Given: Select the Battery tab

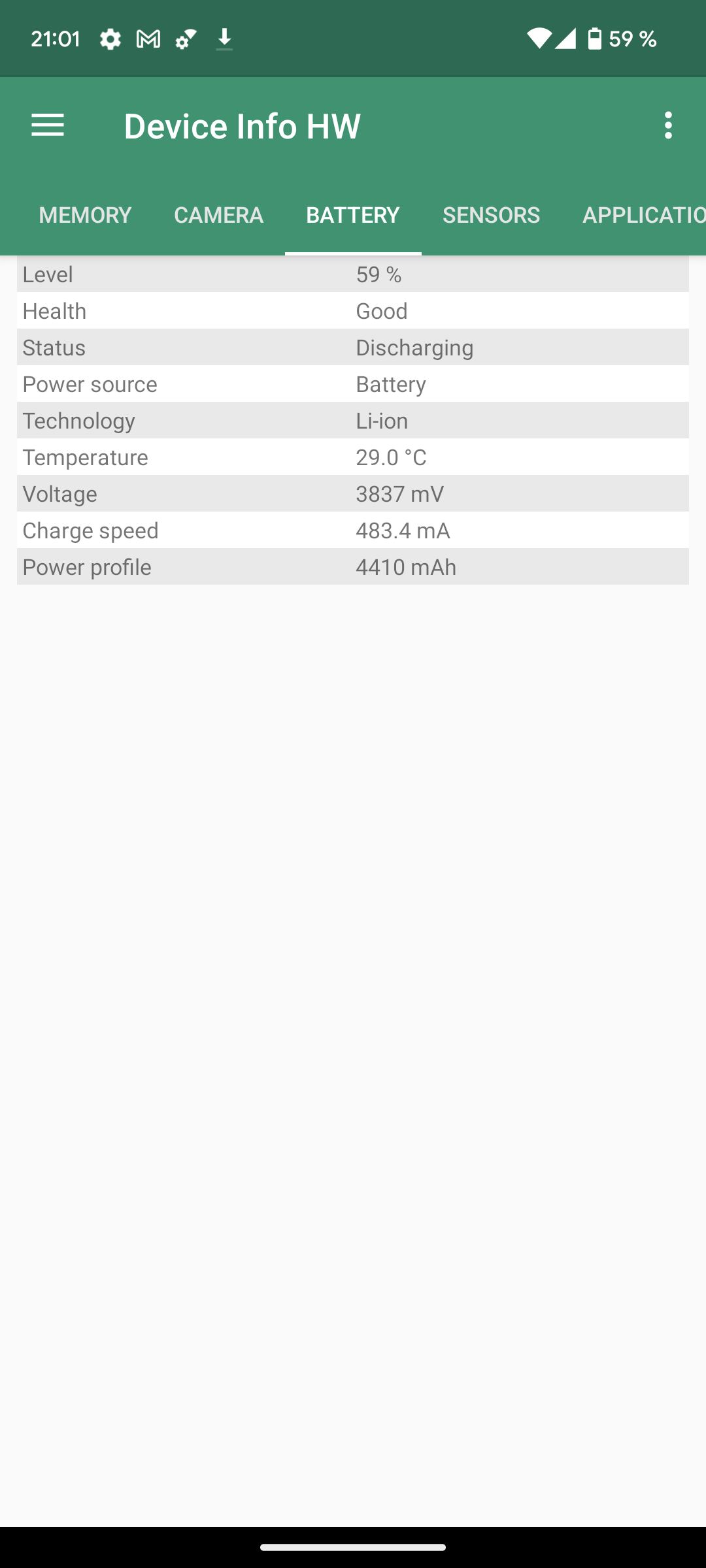Looking at the screenshot, I should pyautogui.click(x=353, y=215).
